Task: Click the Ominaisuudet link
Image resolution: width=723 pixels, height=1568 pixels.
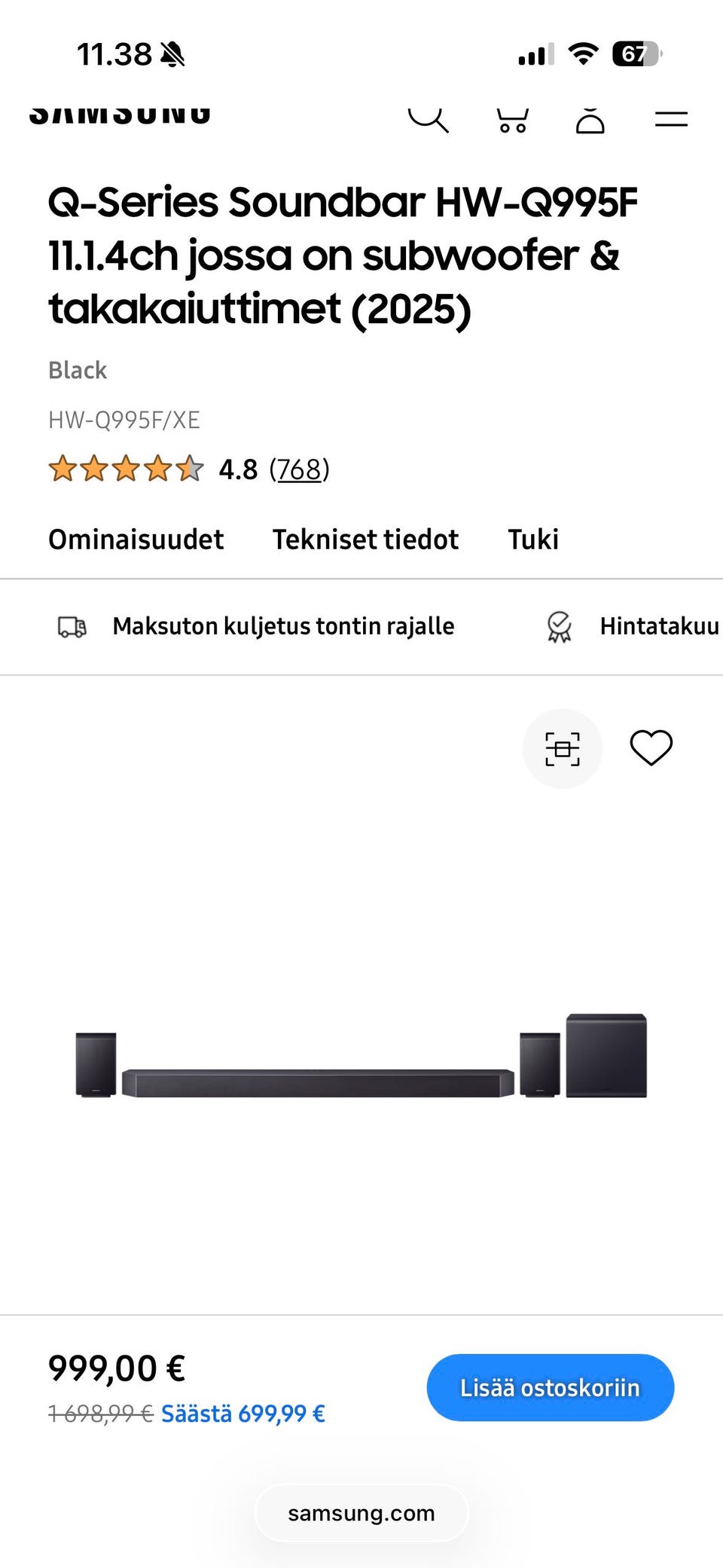Action: coord(136,539)
